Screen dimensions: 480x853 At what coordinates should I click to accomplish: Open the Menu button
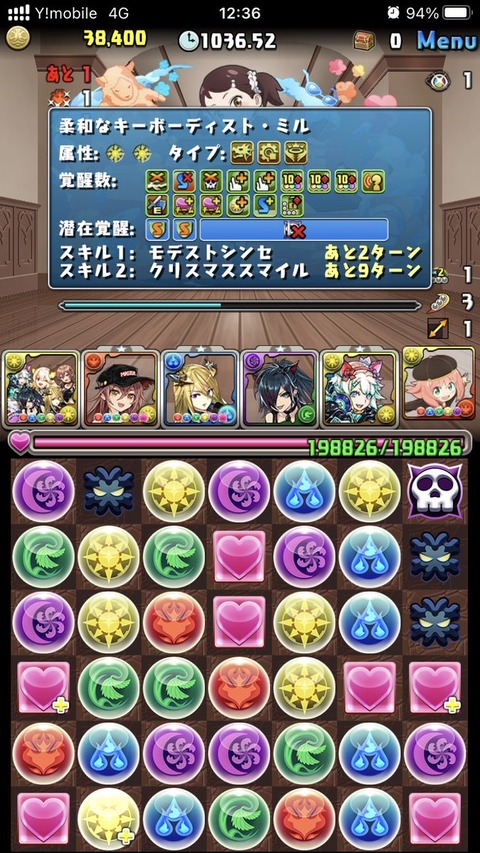[447, 40]
